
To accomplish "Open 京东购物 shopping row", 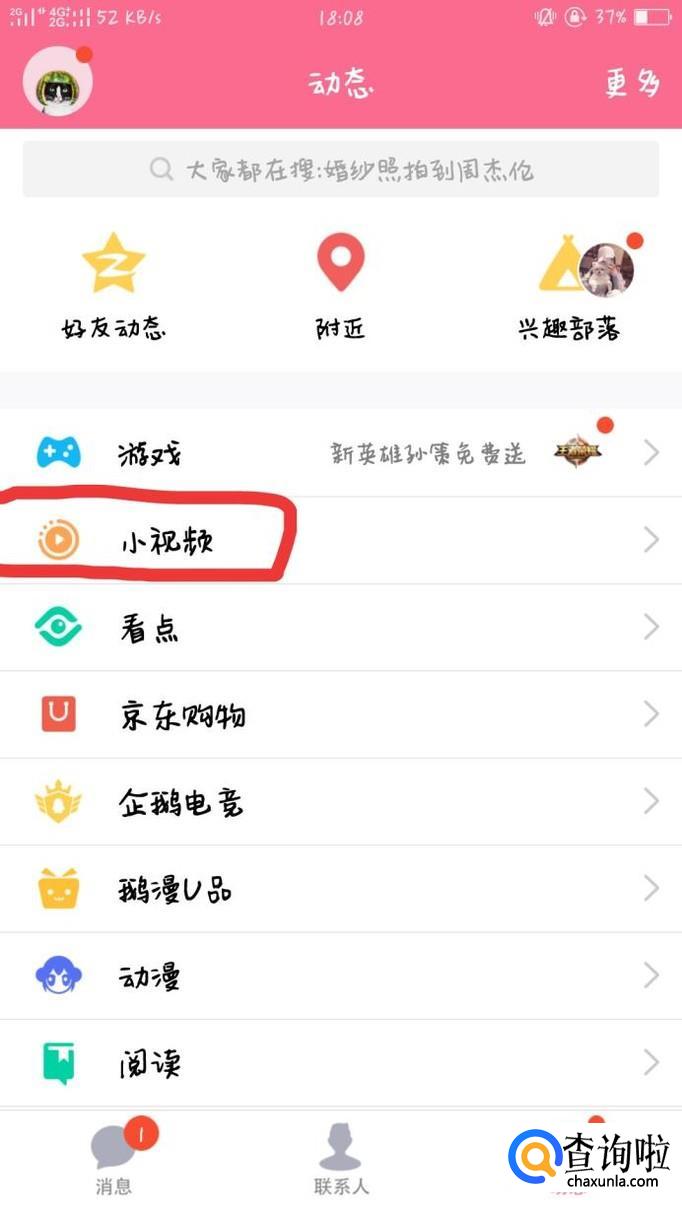I will coord(341,715).
